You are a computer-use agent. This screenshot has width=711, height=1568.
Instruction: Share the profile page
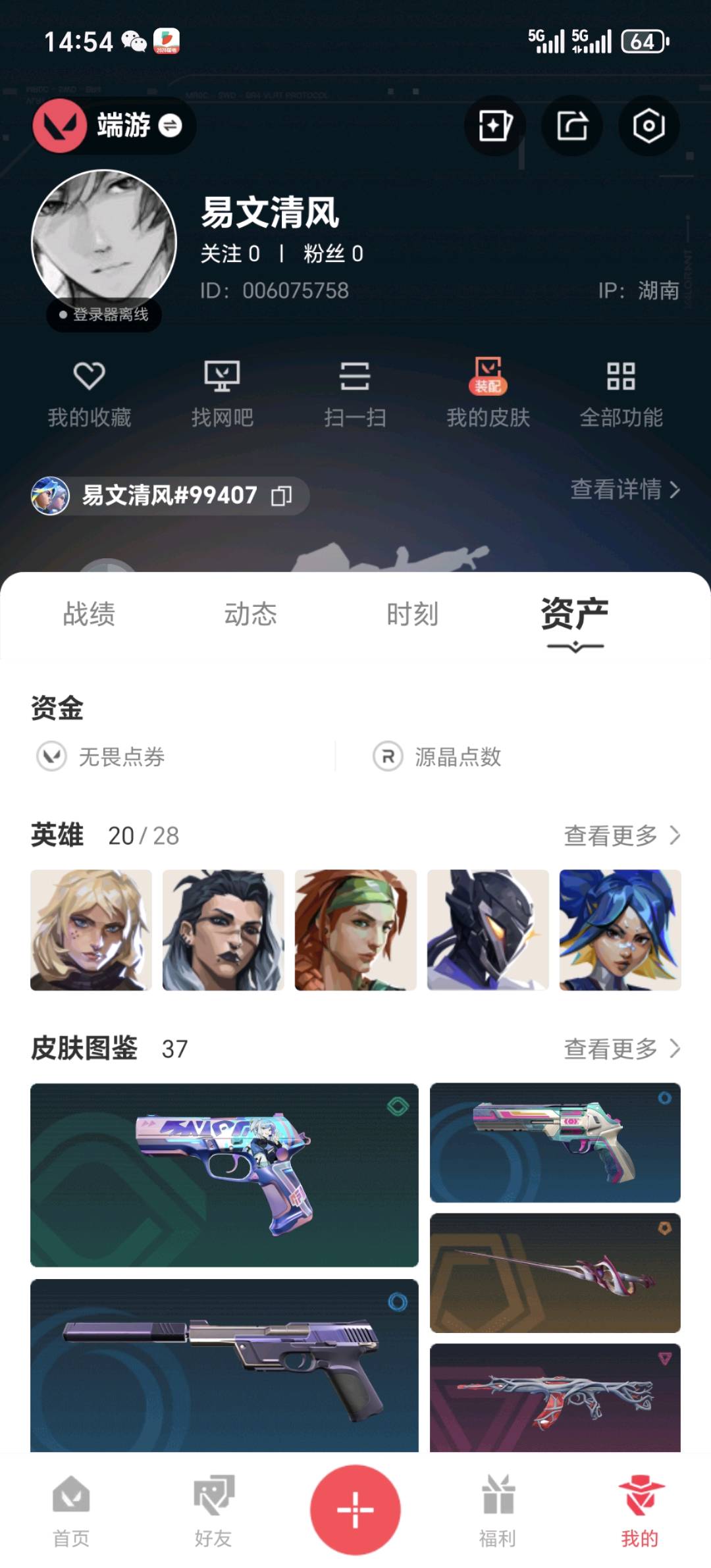point(571,126)
